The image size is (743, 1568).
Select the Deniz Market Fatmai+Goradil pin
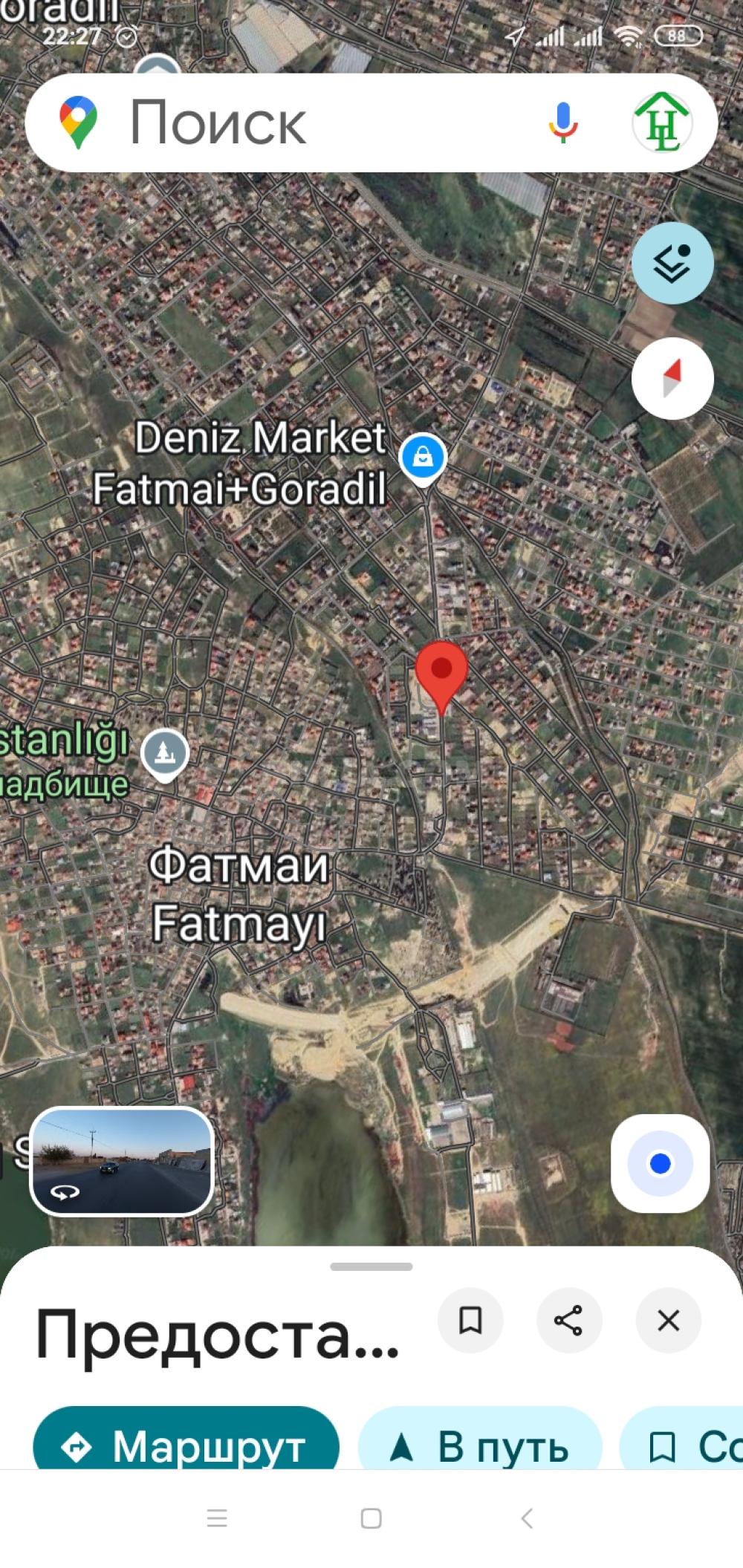click(x=423, y=457)
